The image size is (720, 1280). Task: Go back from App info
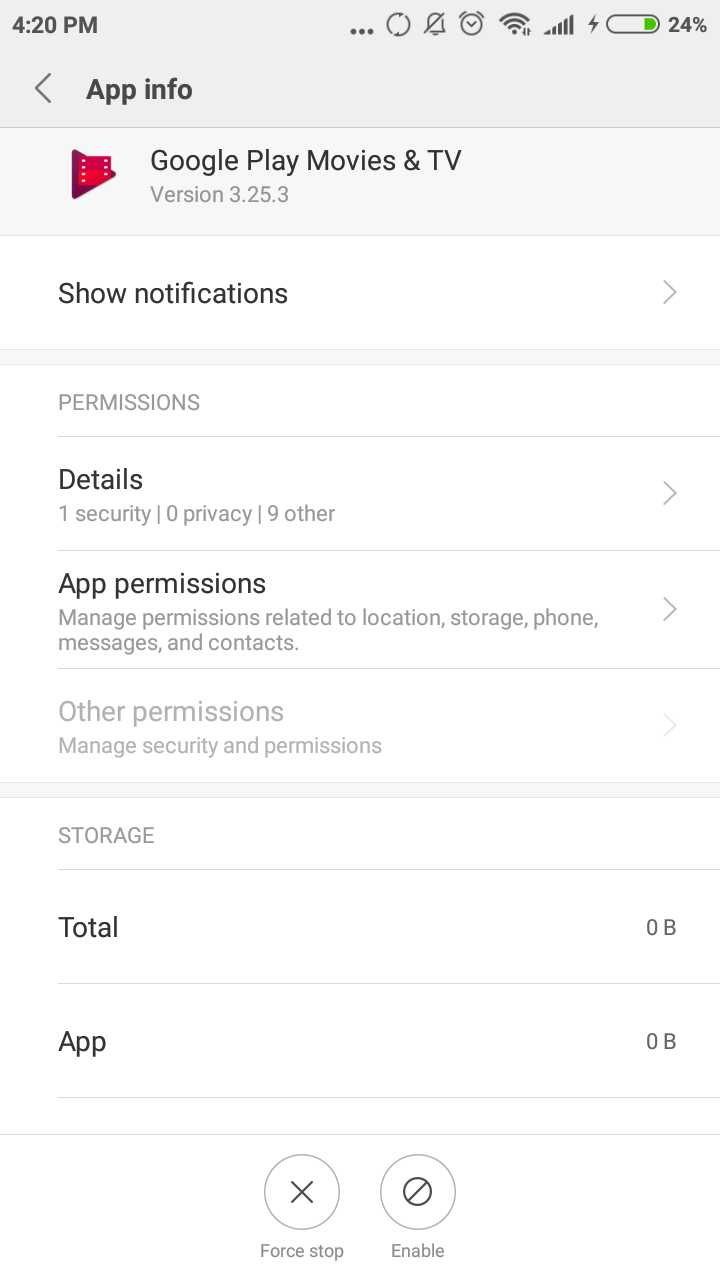(43, 89)
